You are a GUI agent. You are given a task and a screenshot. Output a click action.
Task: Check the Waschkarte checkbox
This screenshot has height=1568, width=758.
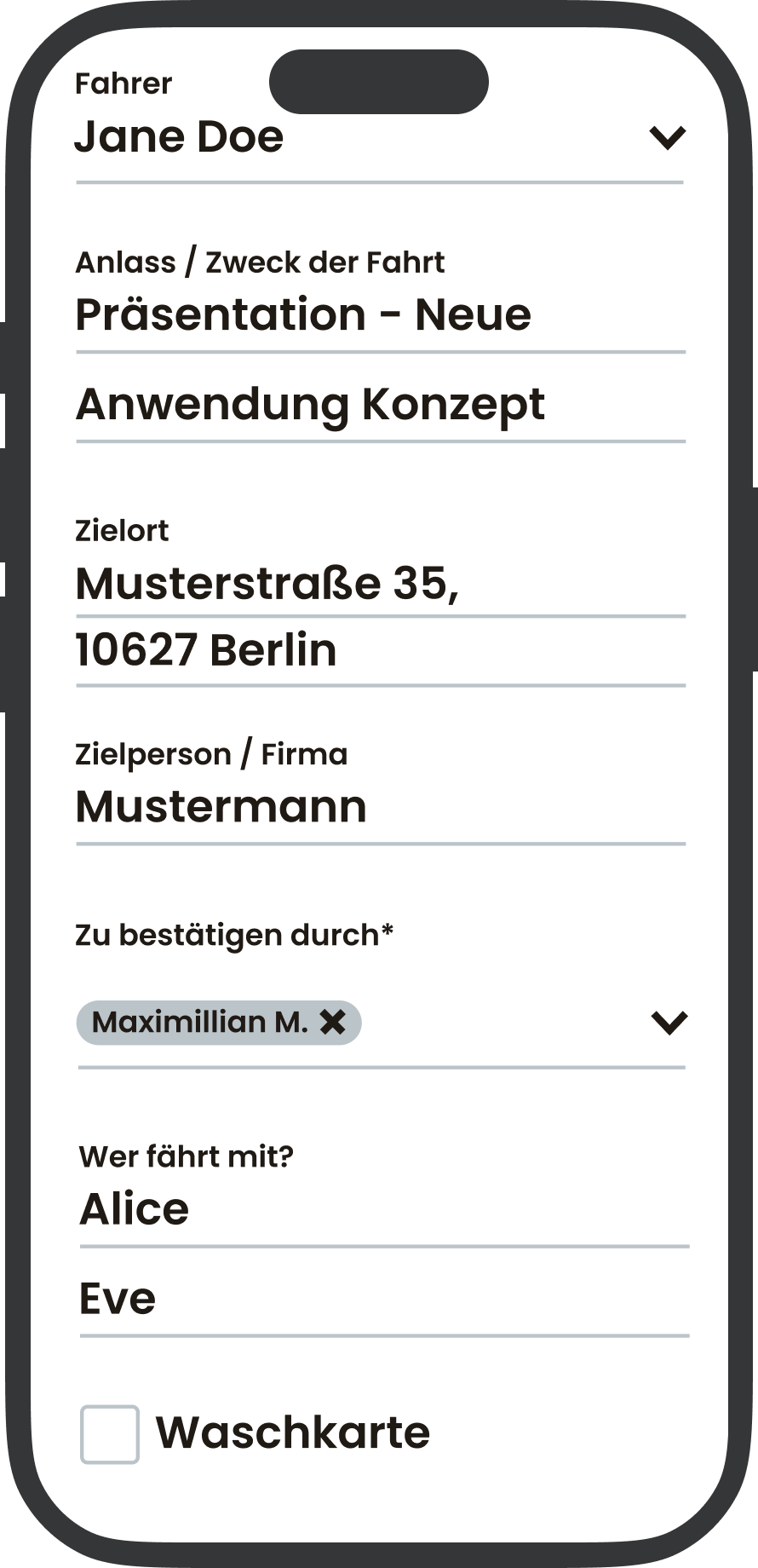tap(110, 1434)
